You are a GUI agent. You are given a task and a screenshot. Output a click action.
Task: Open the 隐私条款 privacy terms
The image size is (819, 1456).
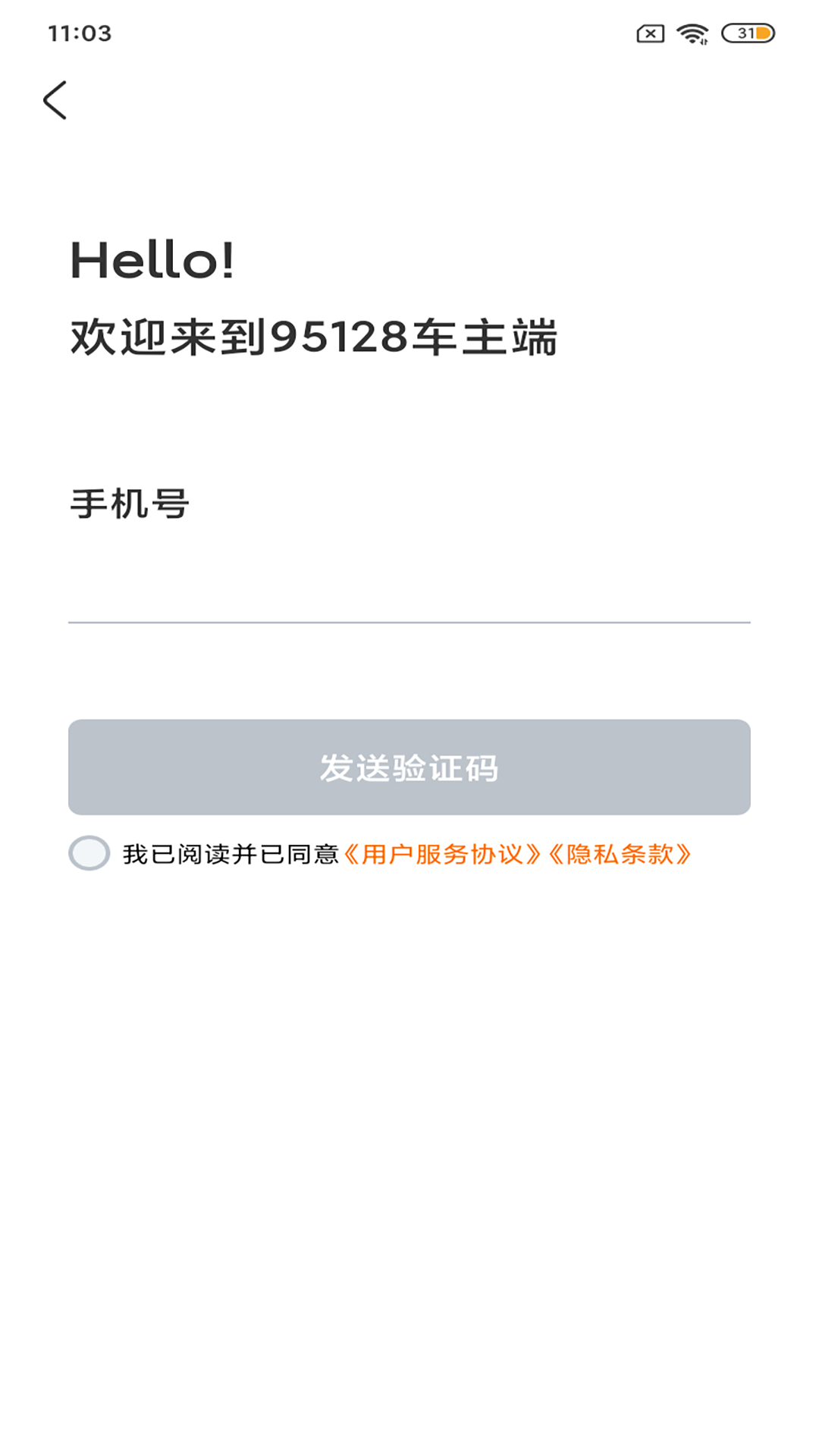[622, 855]
